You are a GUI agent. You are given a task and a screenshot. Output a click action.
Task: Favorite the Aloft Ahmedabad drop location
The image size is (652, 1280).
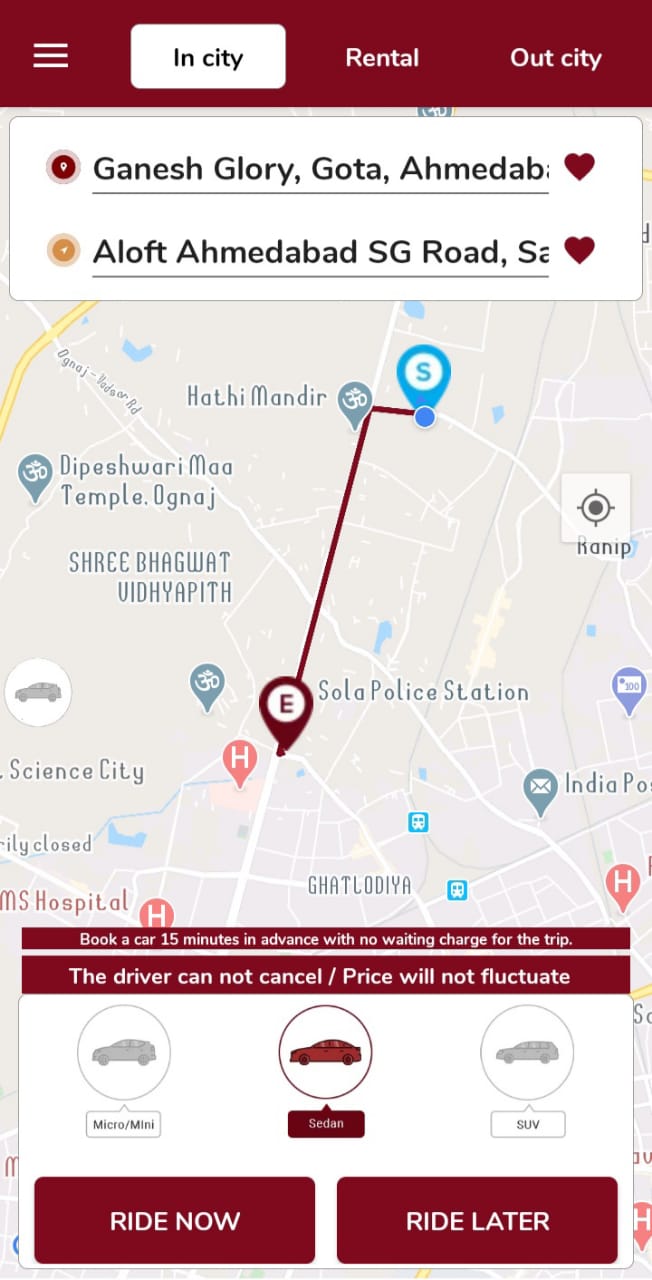(579, 250)
